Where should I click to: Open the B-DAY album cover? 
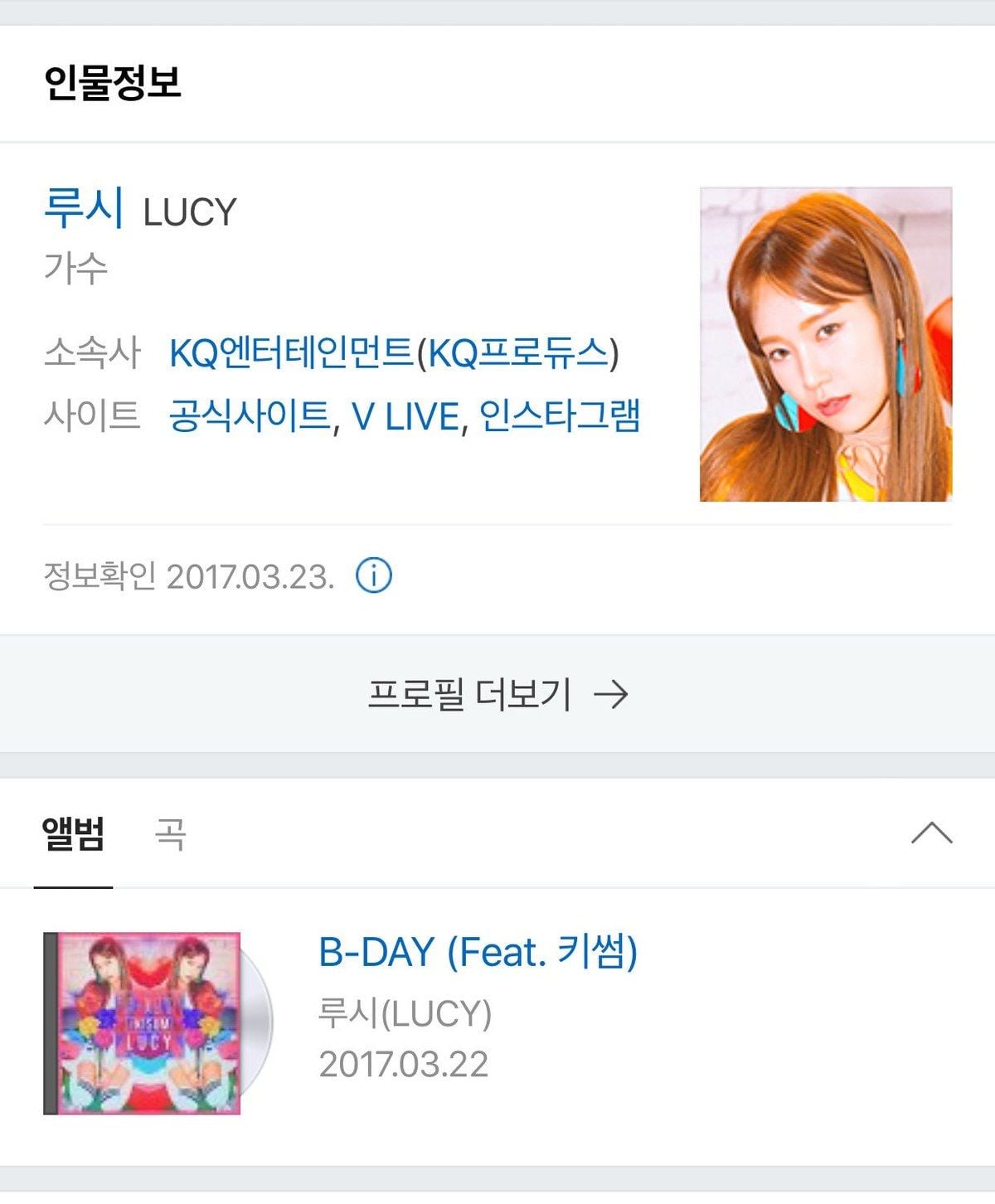pyautogui.click(x=143, y=1022)
